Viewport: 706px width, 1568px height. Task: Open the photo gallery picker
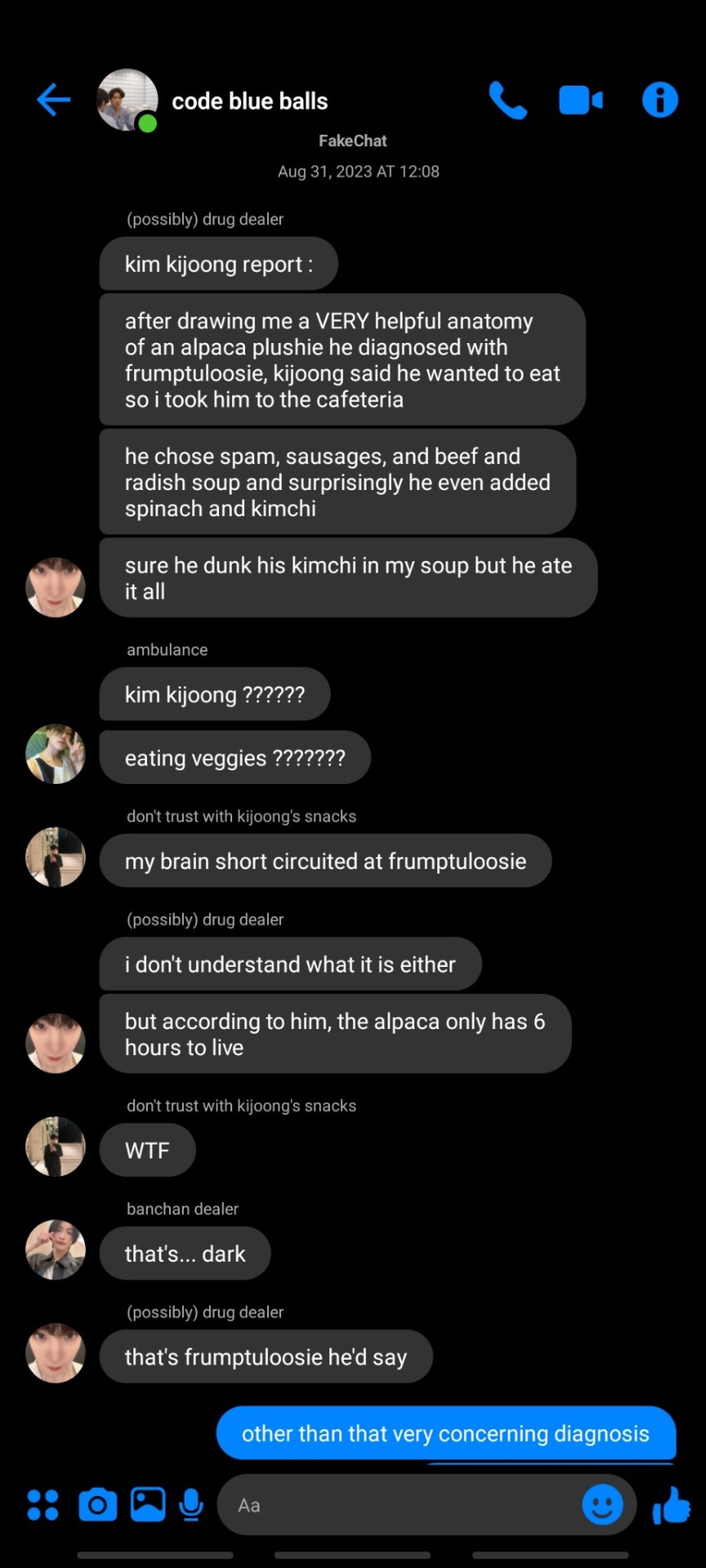point(148,1505)
